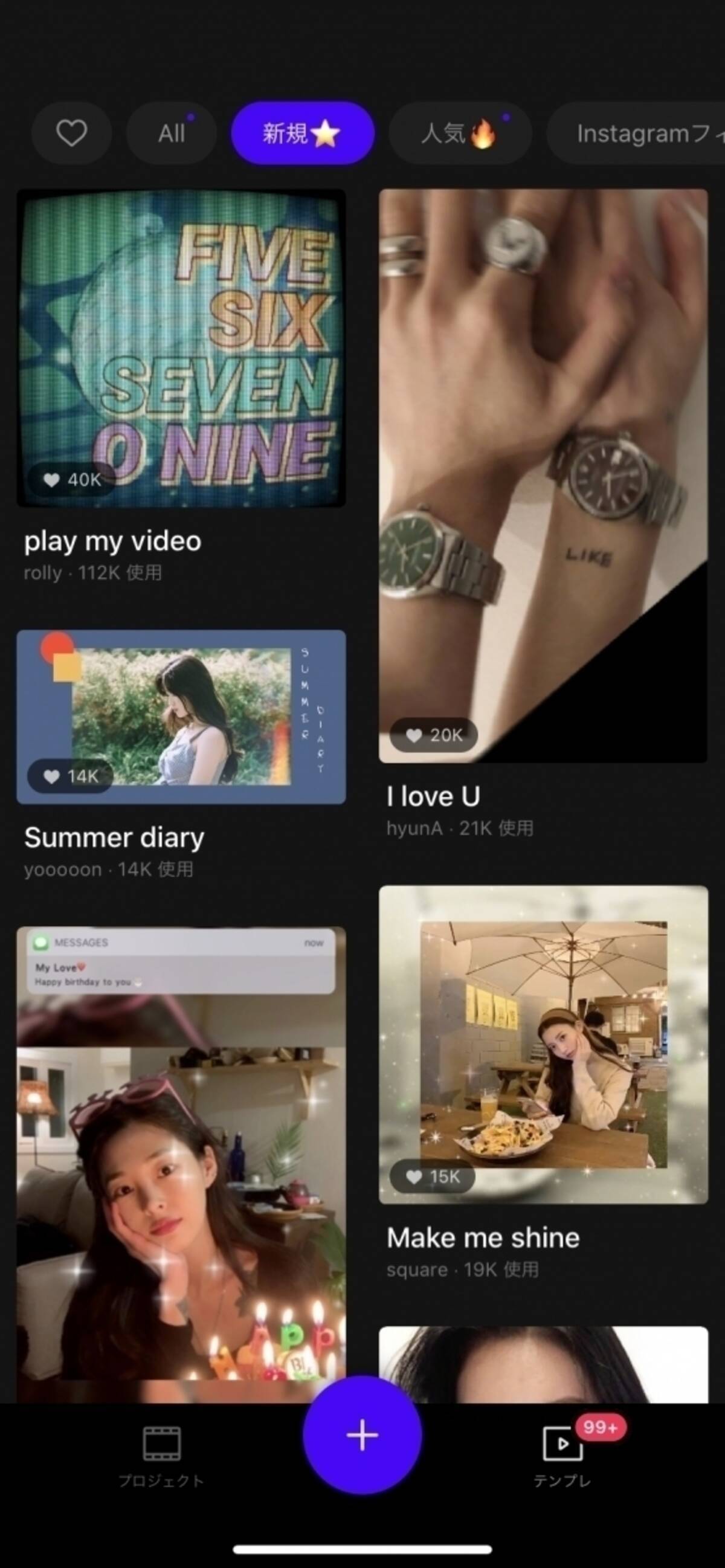Open the Instagram filter category chip

click(639, 133)
